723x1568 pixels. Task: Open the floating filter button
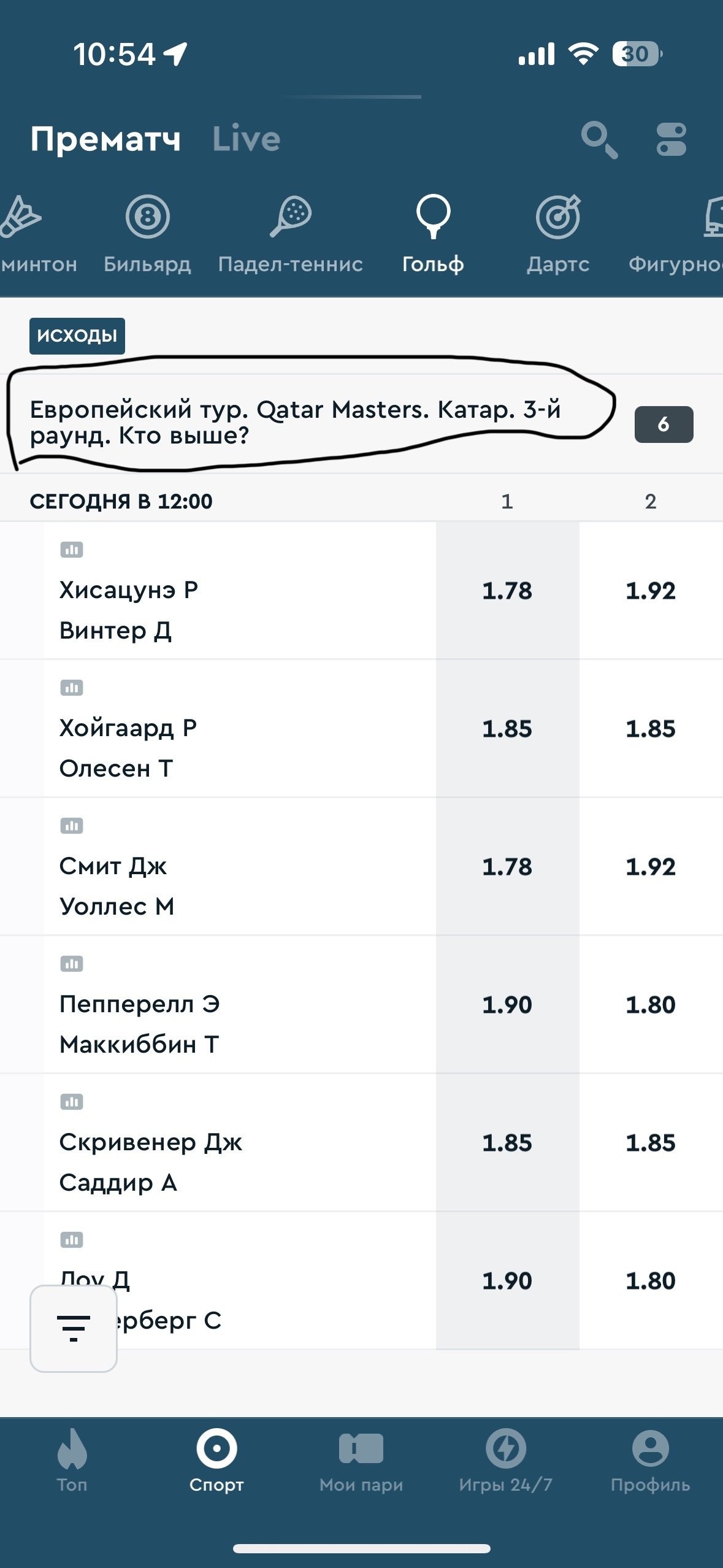[x=74, y=1328]
